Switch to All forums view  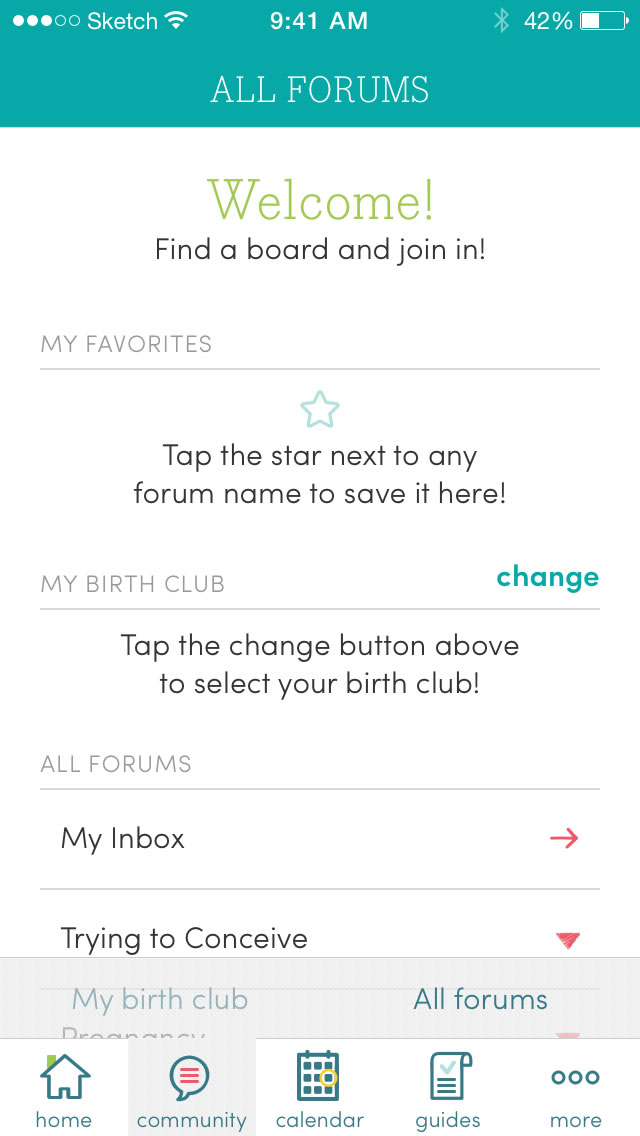pyautogui.click(x=480, y=999)
